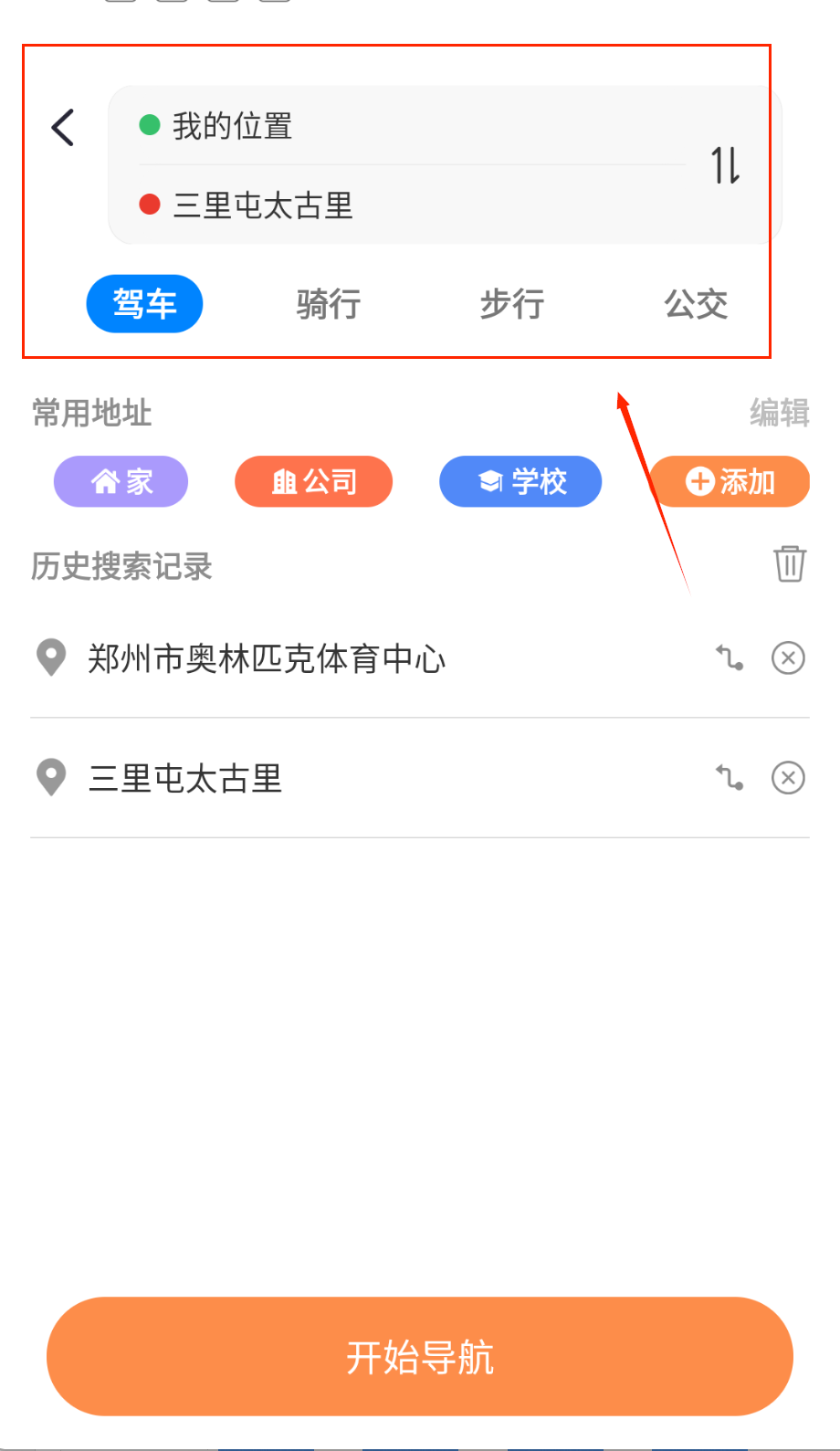Choose the 学校 address chip

click(520, 481)
